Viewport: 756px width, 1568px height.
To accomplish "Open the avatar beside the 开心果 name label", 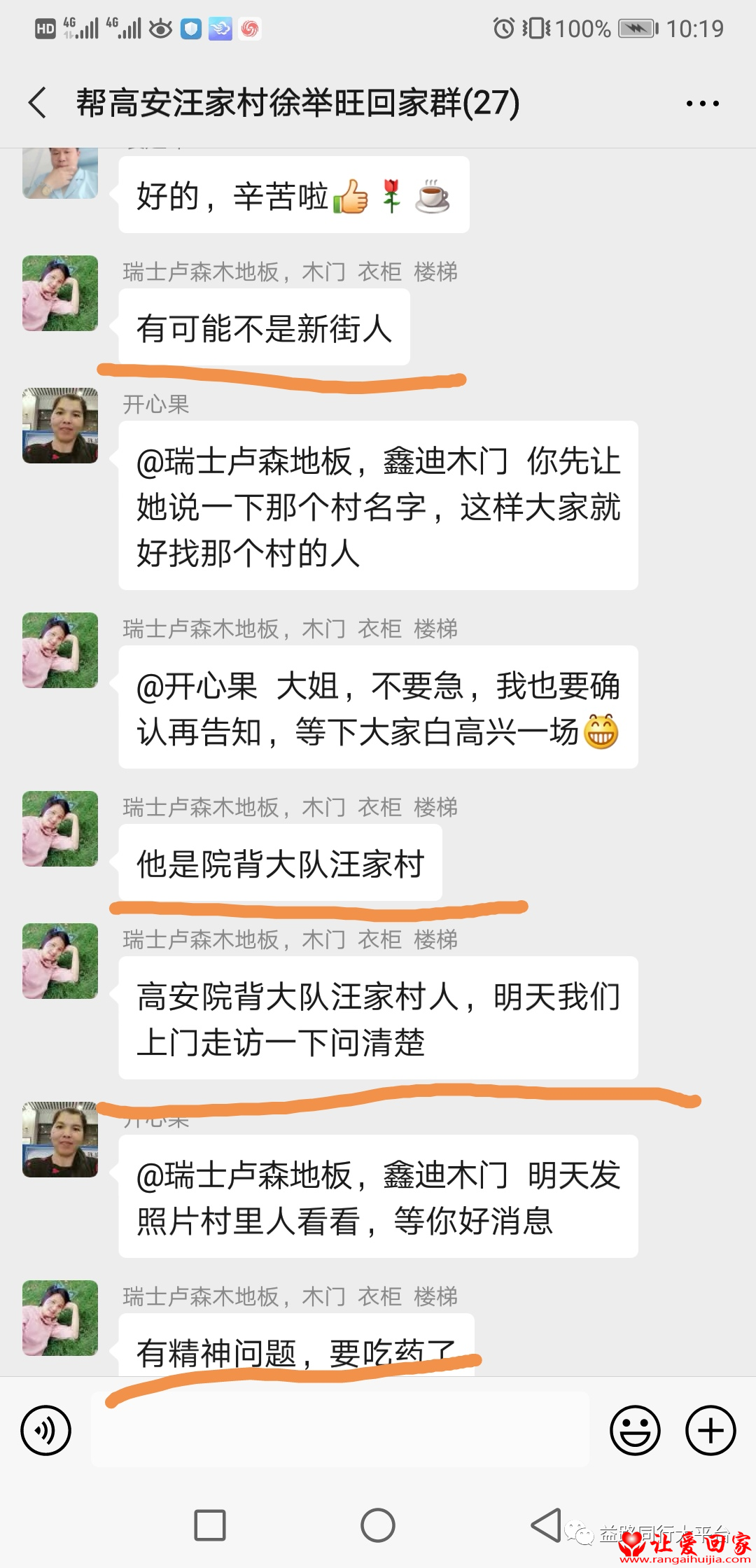I will [x=60, y=426].
